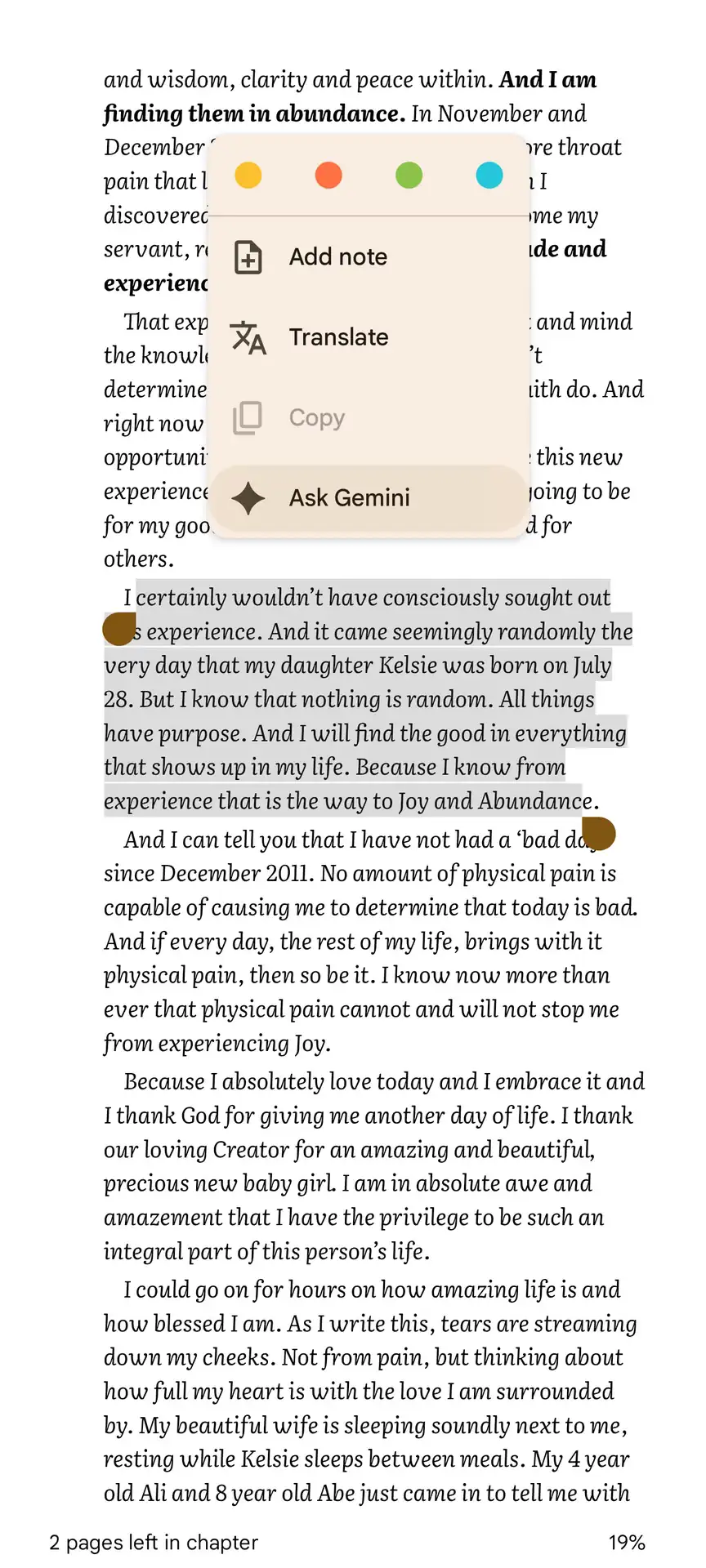Viewport: 706px width, 1568px height.
Task: Ask Gemini about the selection
Action: [x=349, y=498]
